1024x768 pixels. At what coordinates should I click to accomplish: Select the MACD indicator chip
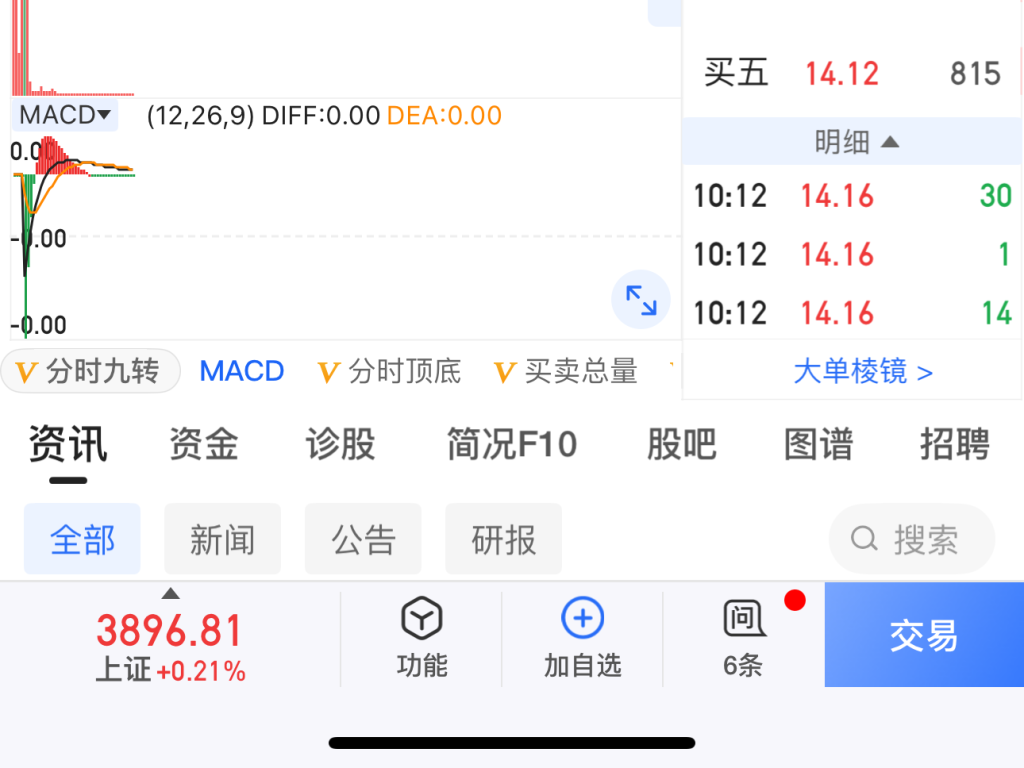(242, 372)
